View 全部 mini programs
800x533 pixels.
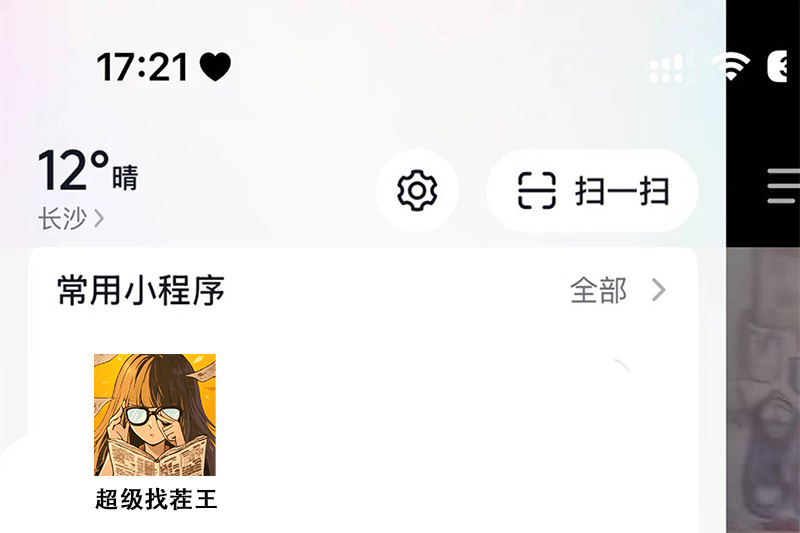(617, 291)
